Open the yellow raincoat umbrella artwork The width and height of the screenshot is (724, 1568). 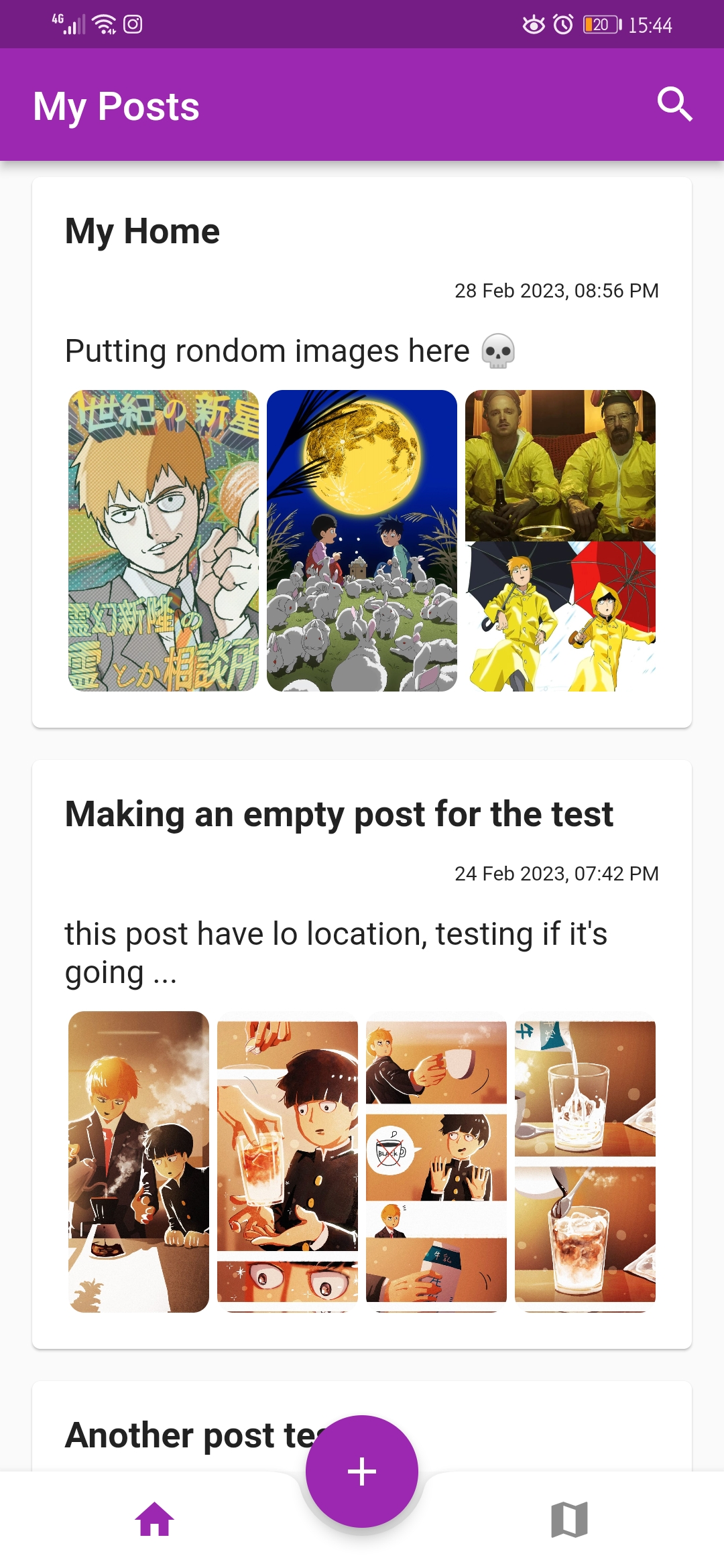tap(560, 616)
